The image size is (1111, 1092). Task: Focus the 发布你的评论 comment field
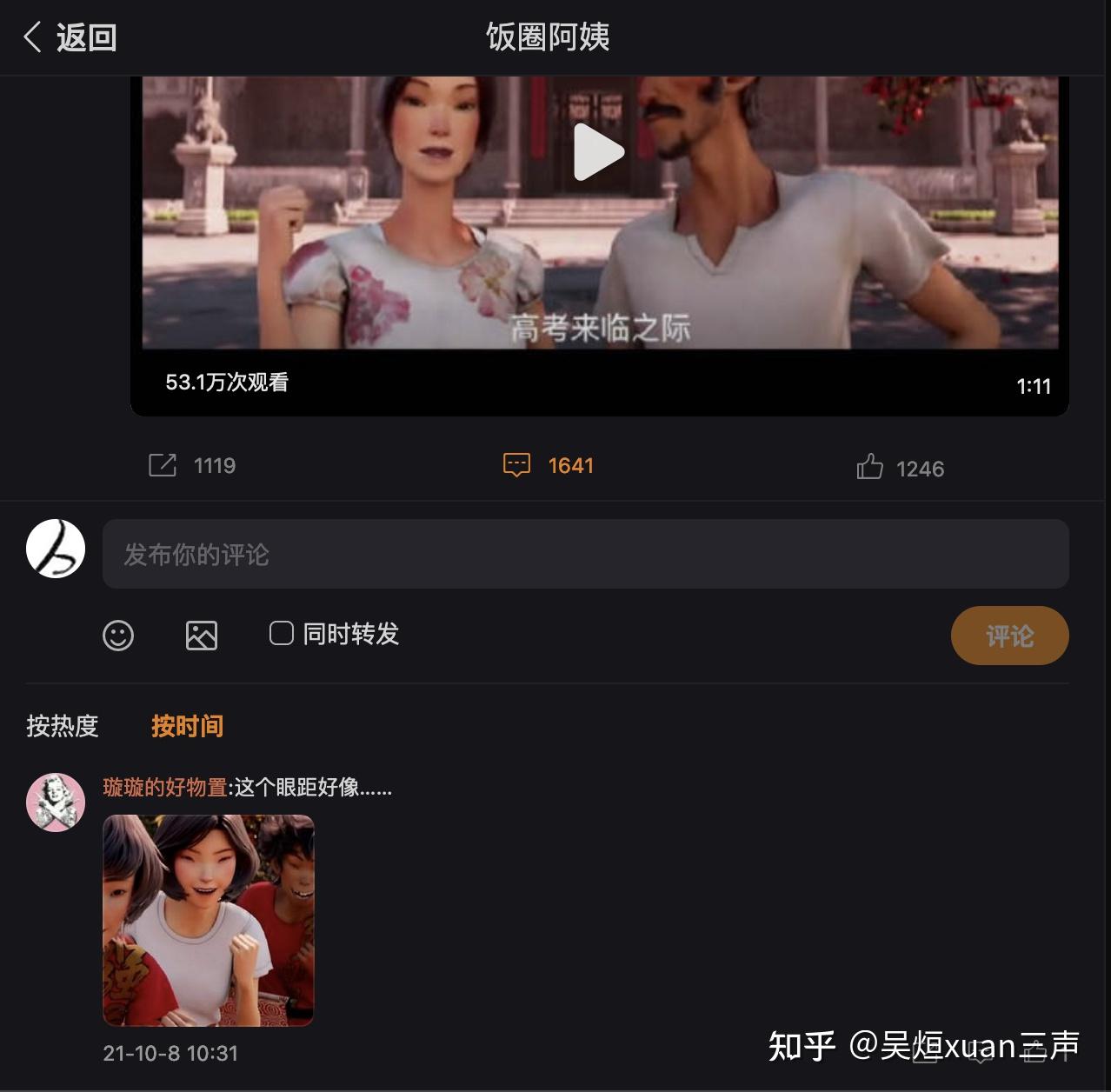coord(585,554)
